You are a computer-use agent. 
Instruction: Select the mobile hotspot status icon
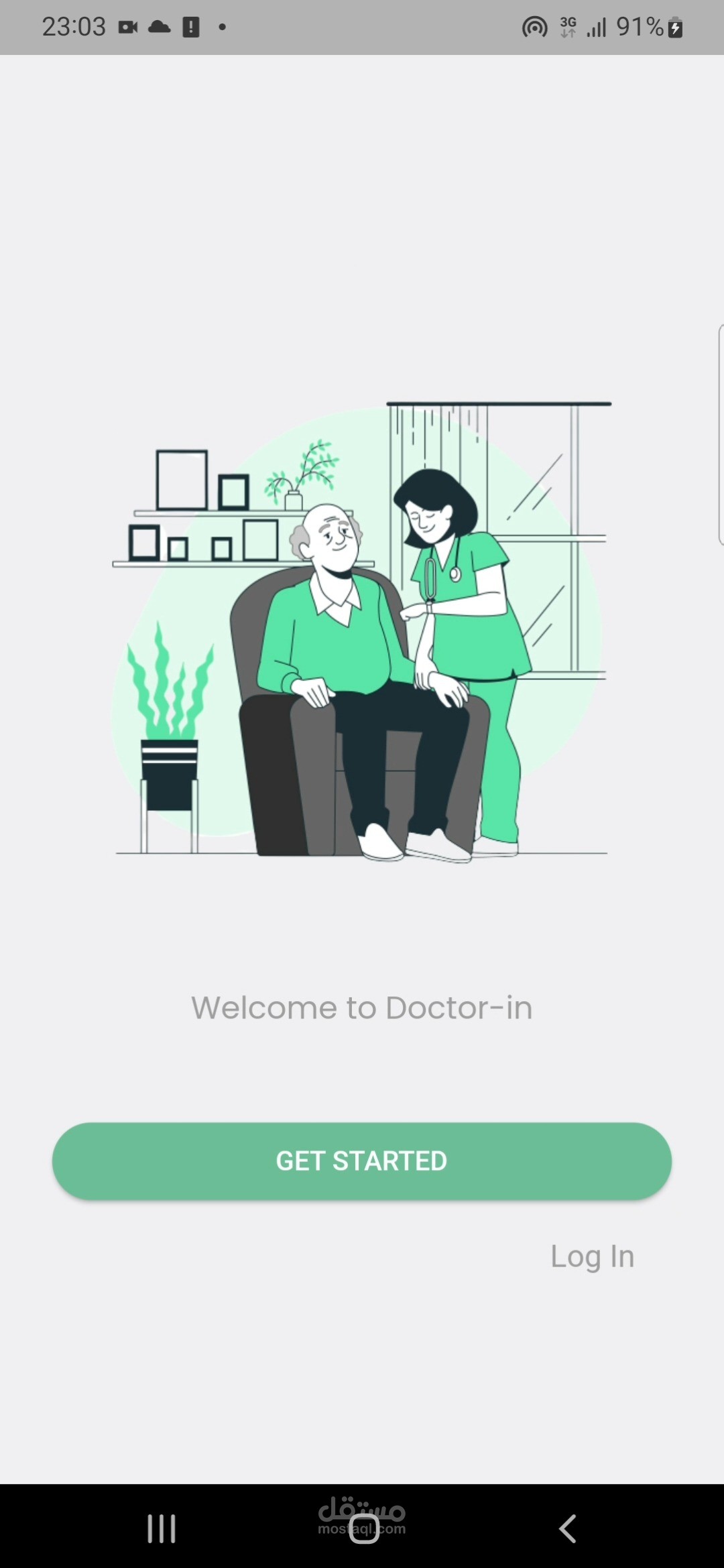click(x=533, y=27)
